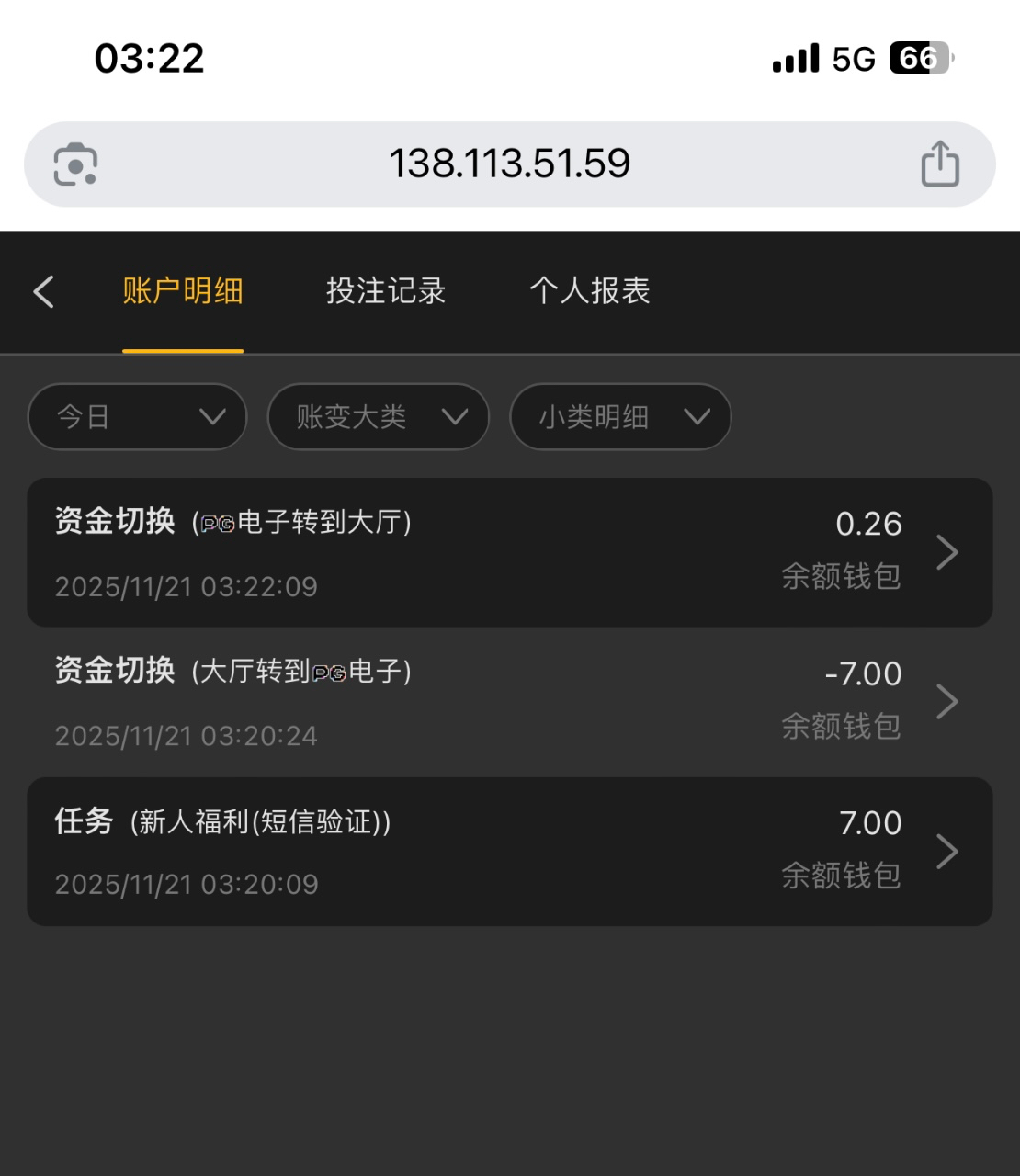Open the 账变大类 filter dropdown
This screenshot has width=1020, height=1176.
(378, 417)
